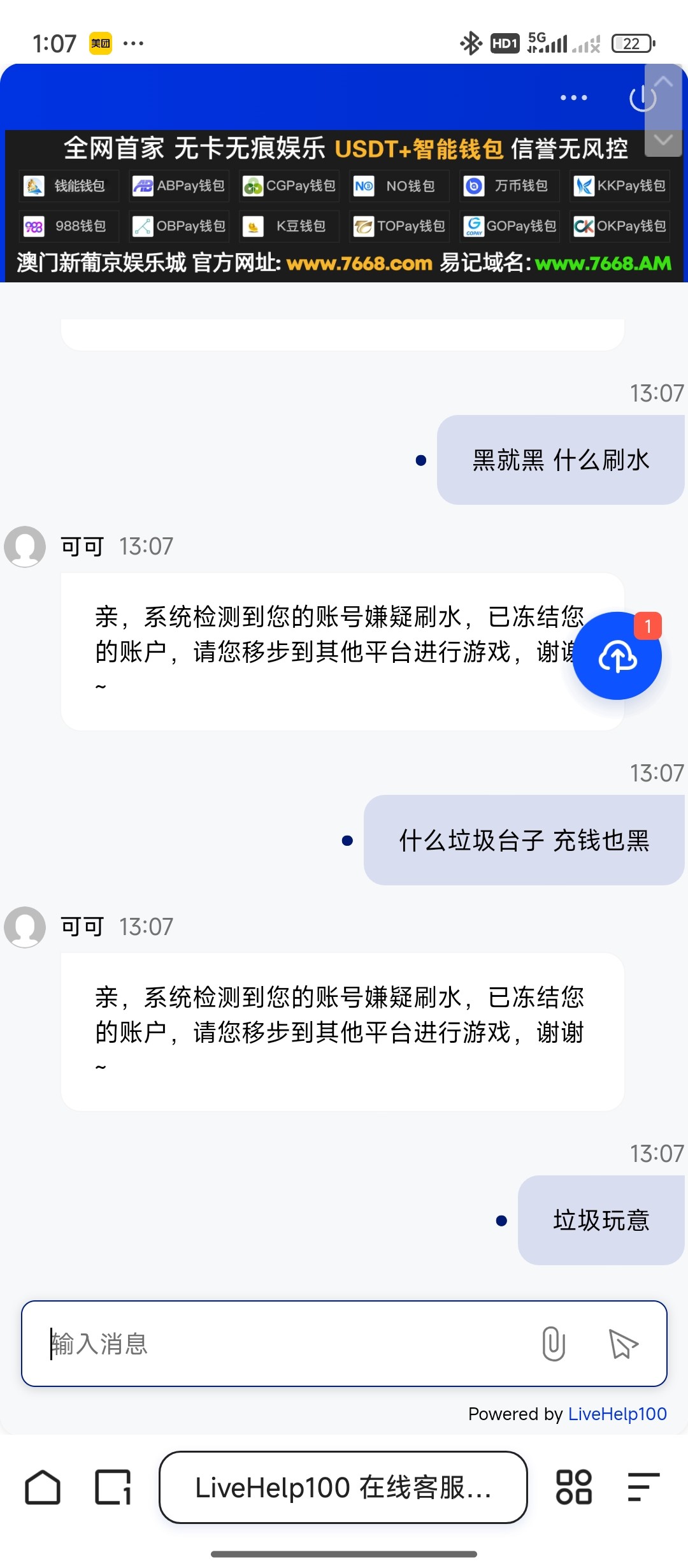The image size is (688, 1568).
Task: Tap the blue cloud upload floating button
Action: click(x=617, y=656)
